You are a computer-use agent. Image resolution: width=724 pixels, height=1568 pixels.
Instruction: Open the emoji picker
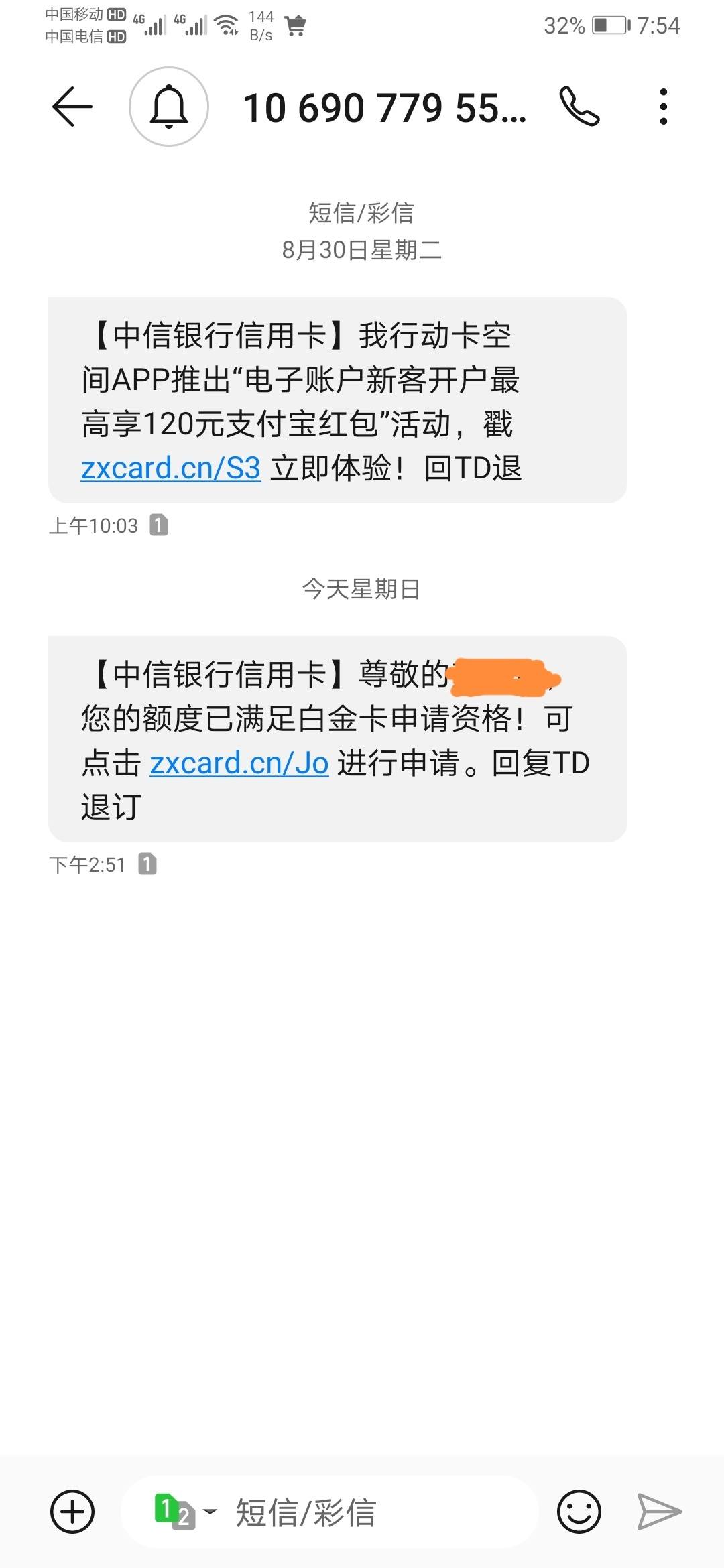coord(579,1512)
